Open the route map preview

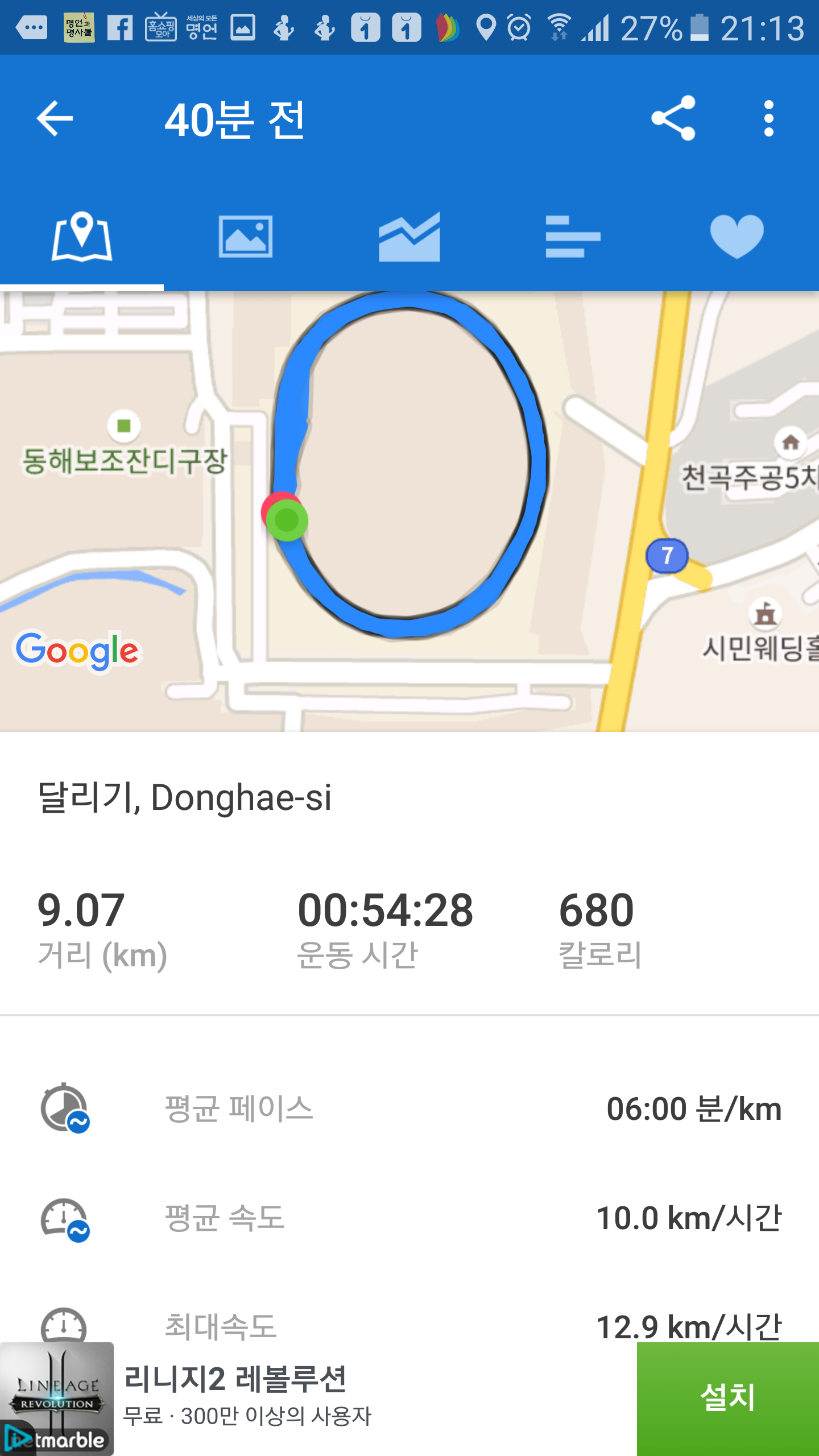point(409,511)
